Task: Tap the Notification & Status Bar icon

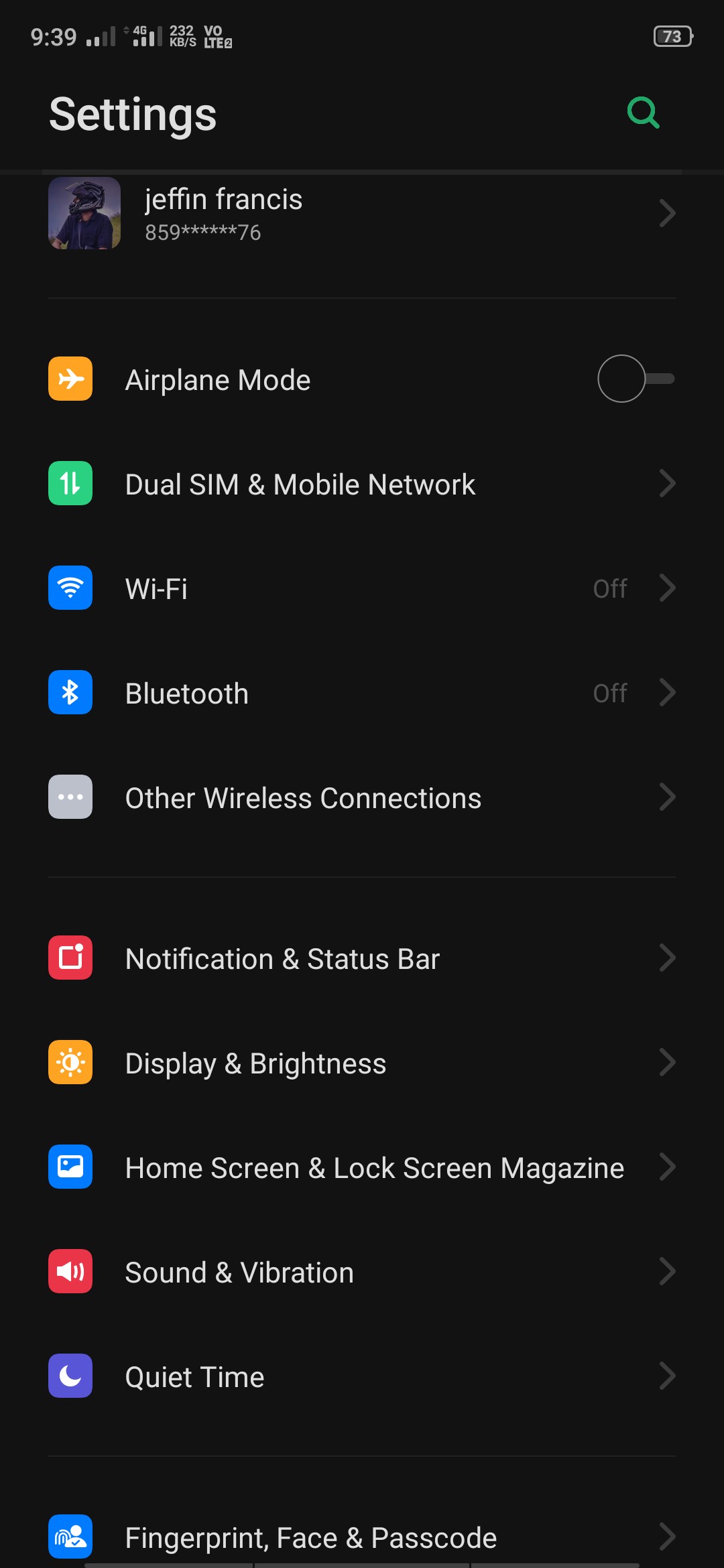Action: pyautogui.click(x=70, y=958)
